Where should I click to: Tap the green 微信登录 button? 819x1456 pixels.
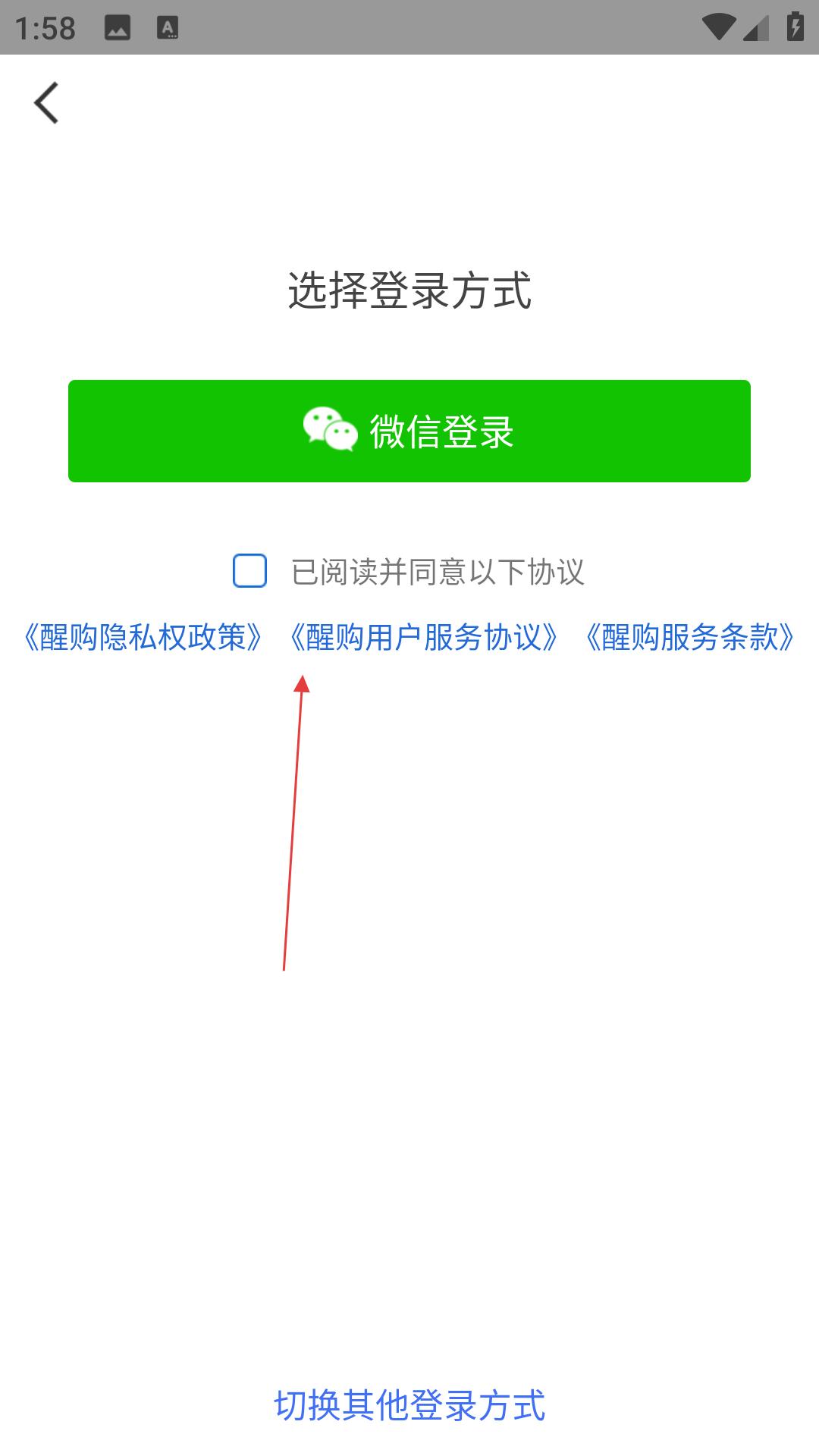pos(409,431)
